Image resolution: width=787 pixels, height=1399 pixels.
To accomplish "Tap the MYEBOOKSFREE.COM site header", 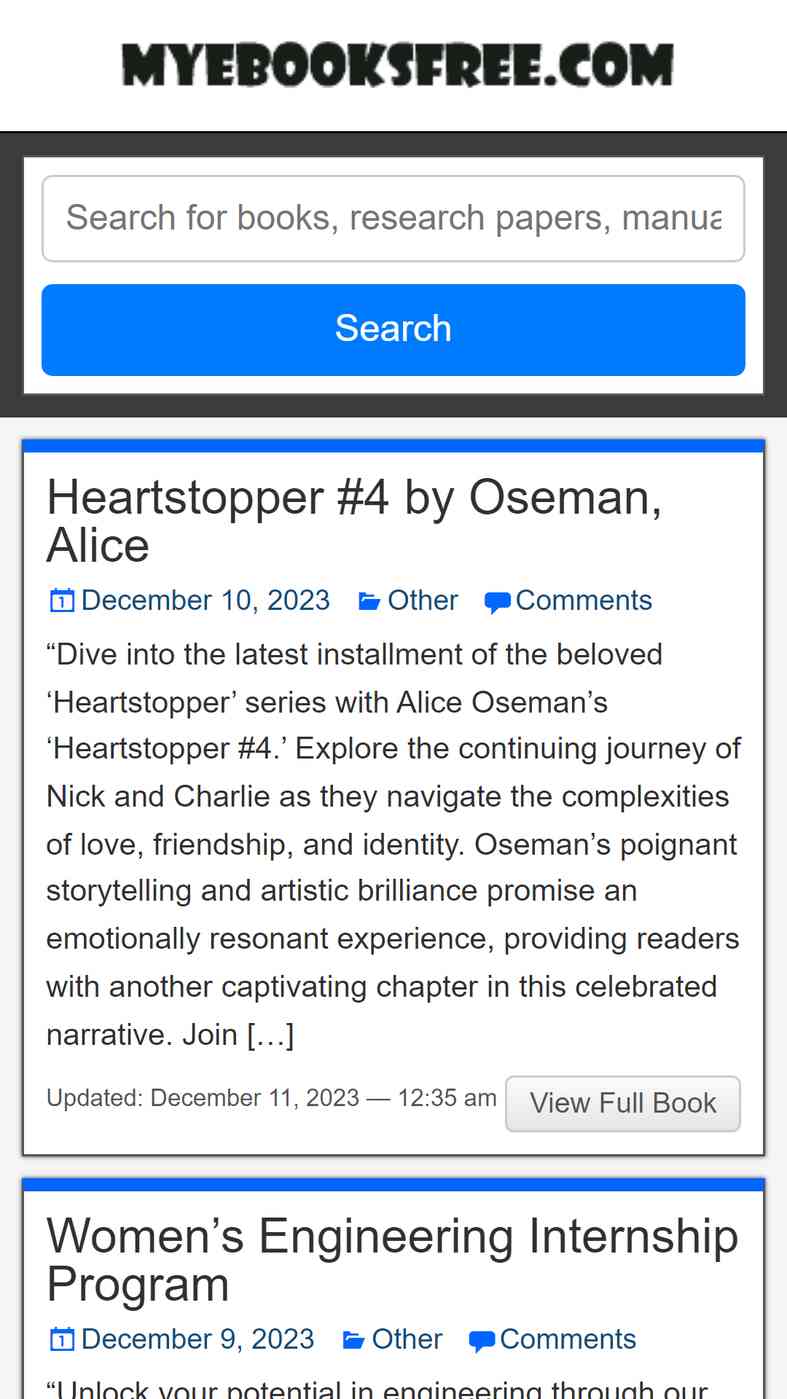I will pyautogui.click(x=397, y=65).
